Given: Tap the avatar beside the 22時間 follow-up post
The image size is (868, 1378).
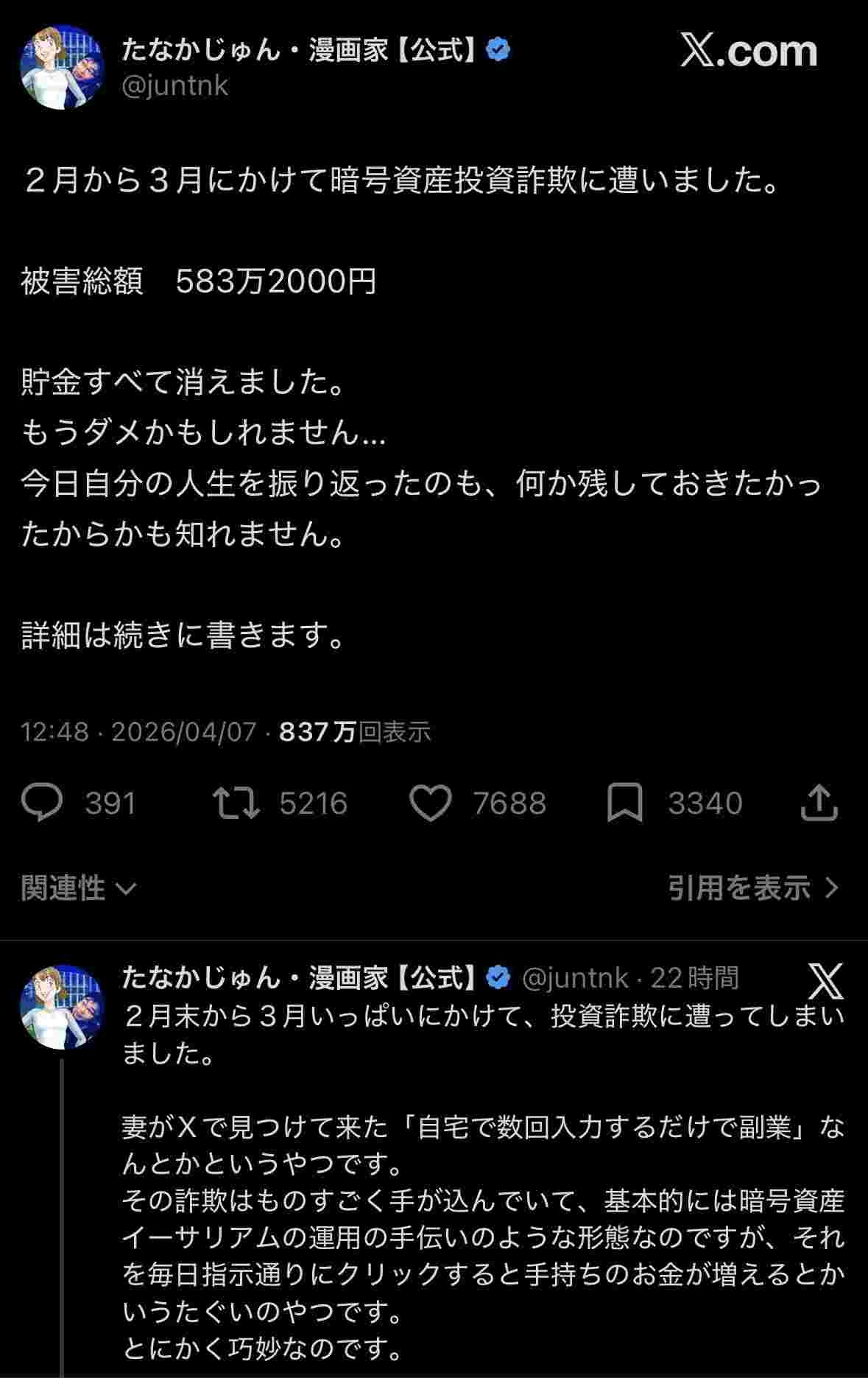Looking at the screenshot, I should point(63,1007).
